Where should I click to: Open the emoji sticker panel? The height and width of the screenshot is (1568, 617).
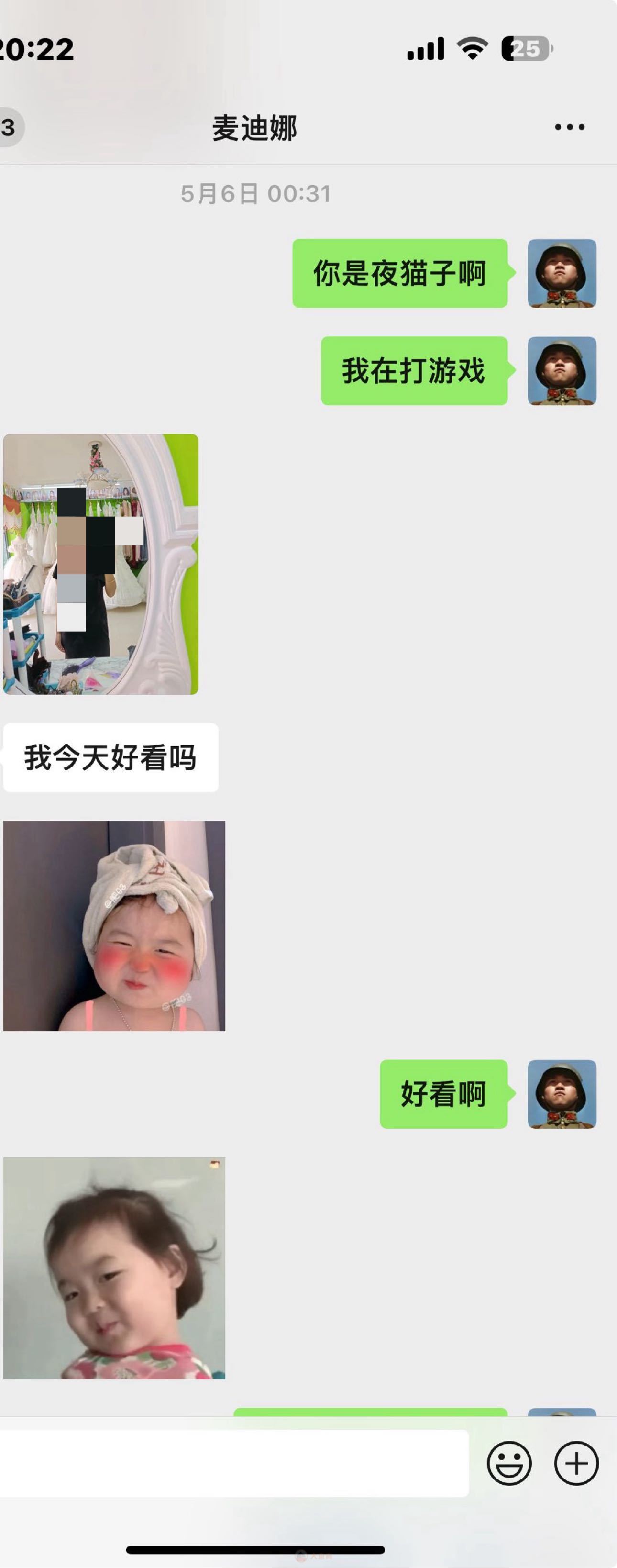509,1463
